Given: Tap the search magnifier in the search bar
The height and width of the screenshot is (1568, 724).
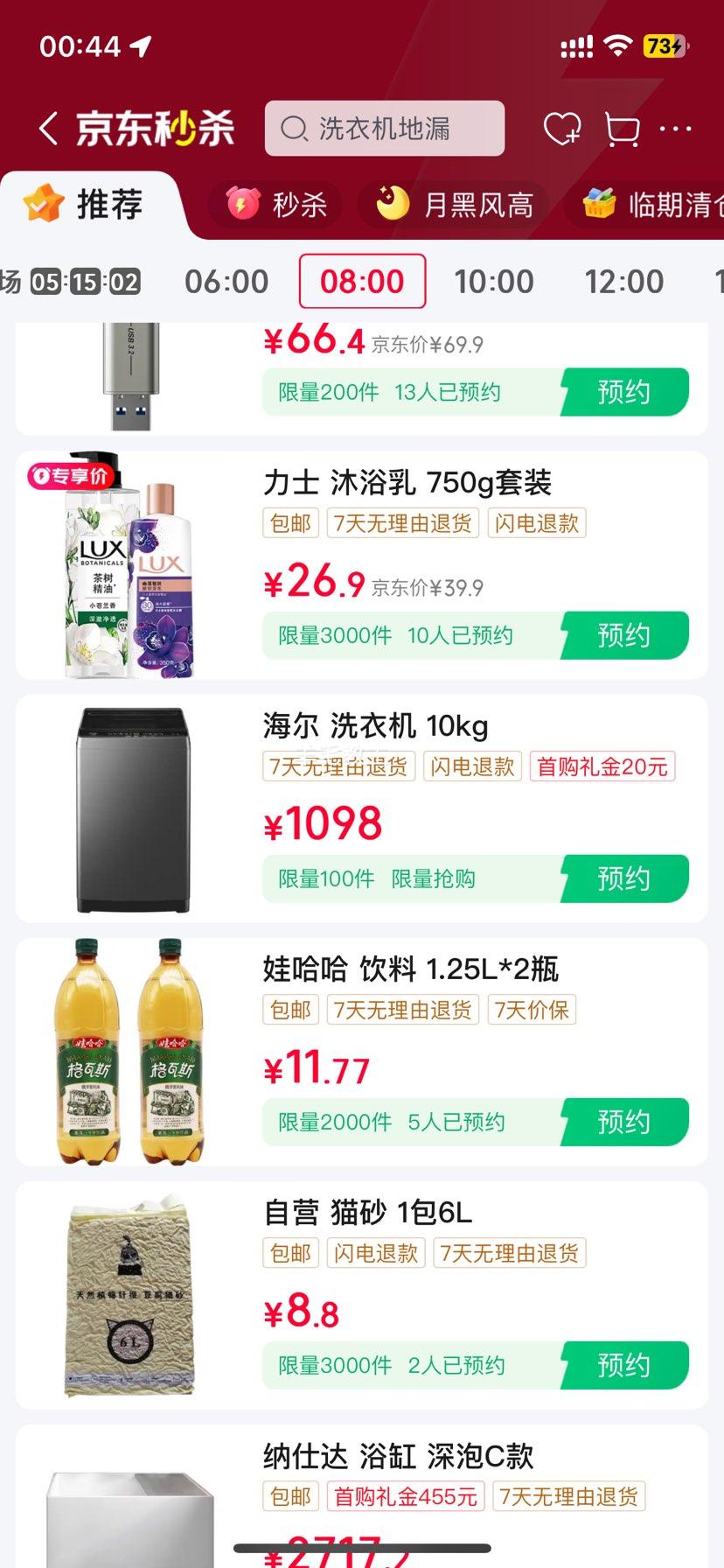Looking at the screenshot, I should 293,129.
